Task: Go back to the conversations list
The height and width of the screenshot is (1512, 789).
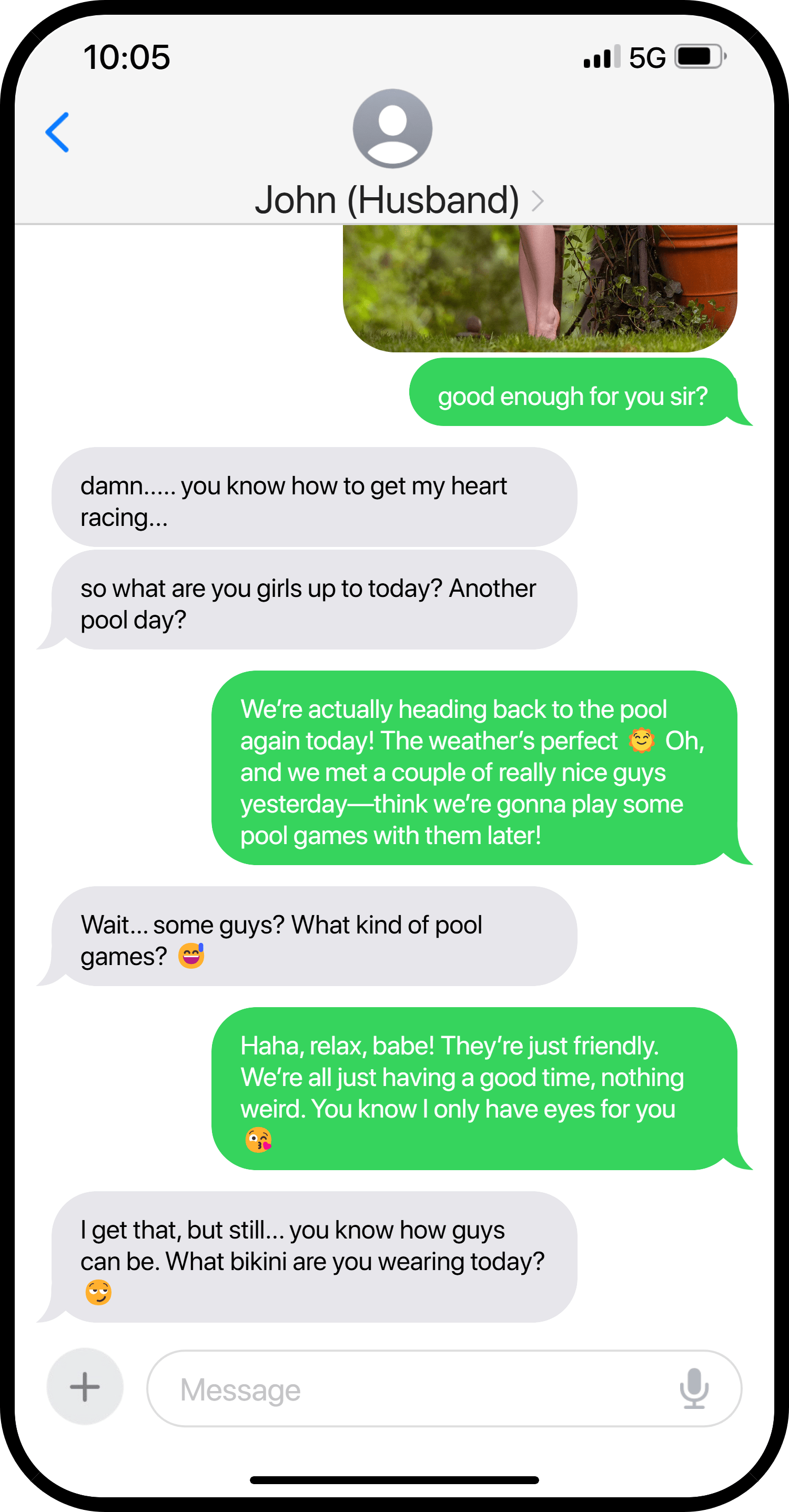Action: pyautogui.click(x=57, y=133)
